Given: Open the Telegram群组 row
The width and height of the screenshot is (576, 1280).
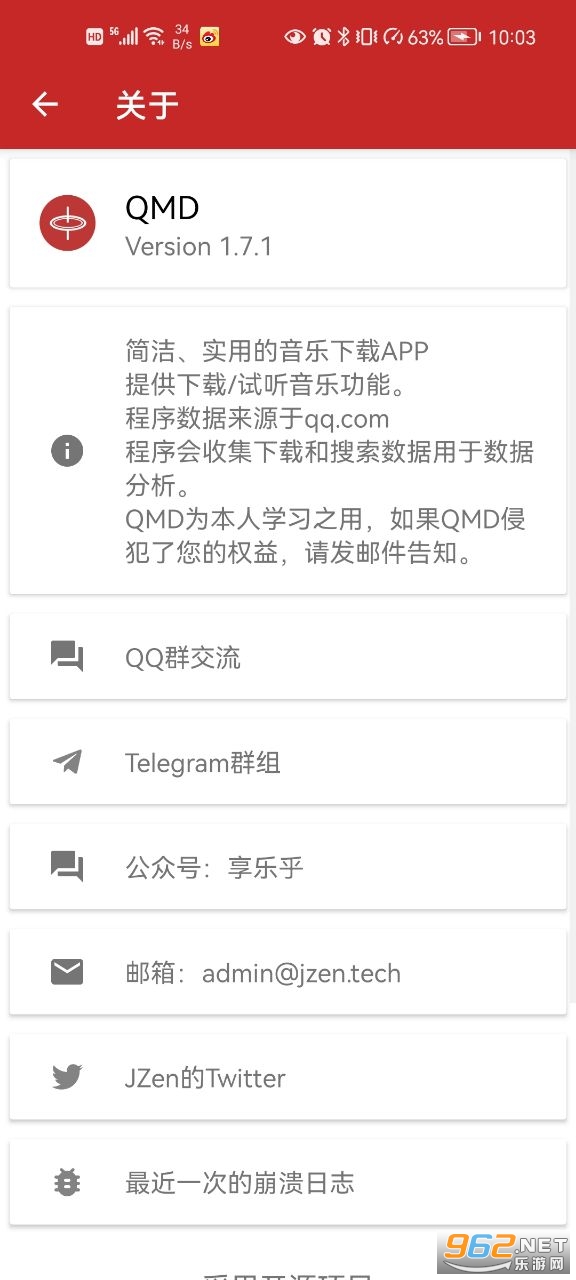Looking at the screenshot, I should (288, 762).
